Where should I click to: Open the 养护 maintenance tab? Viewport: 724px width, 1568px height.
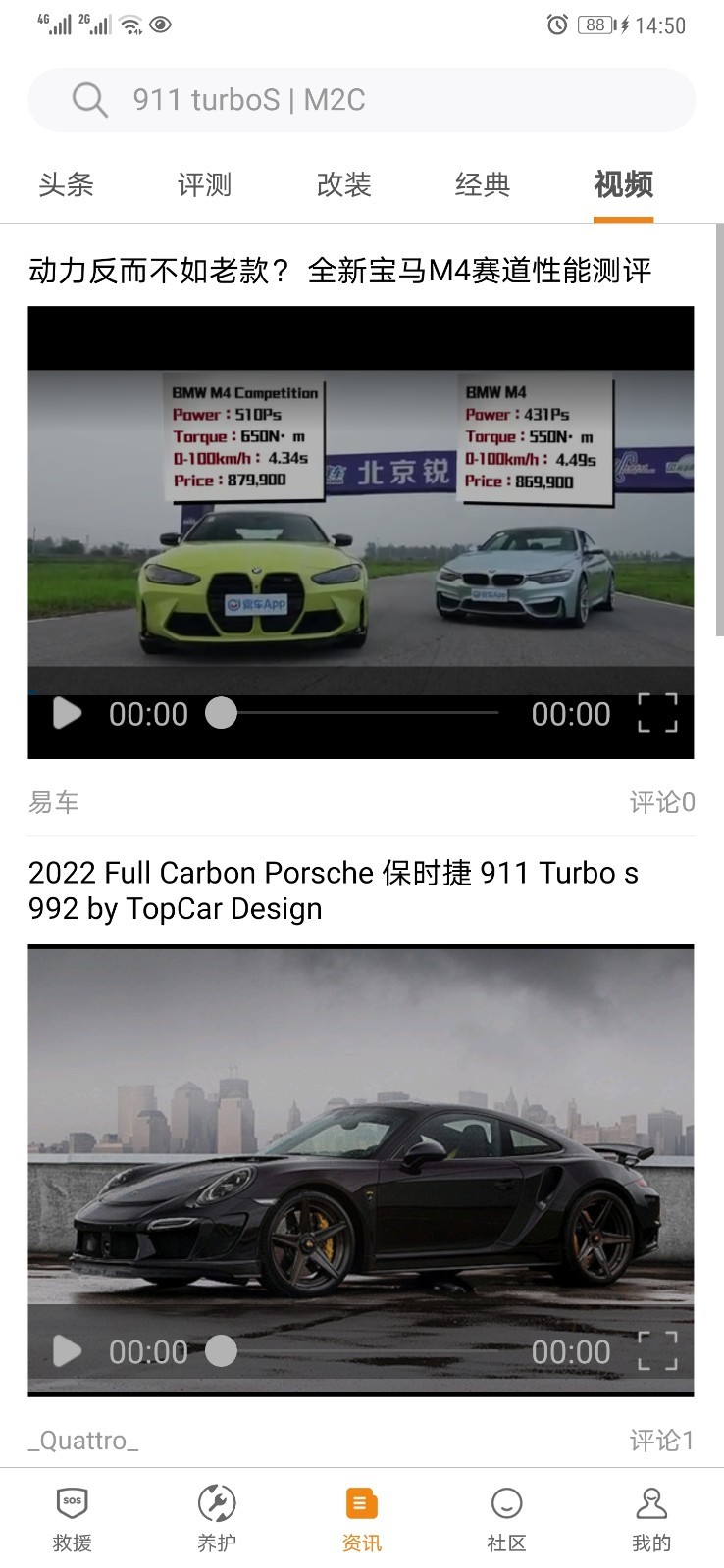(217, 1518)
